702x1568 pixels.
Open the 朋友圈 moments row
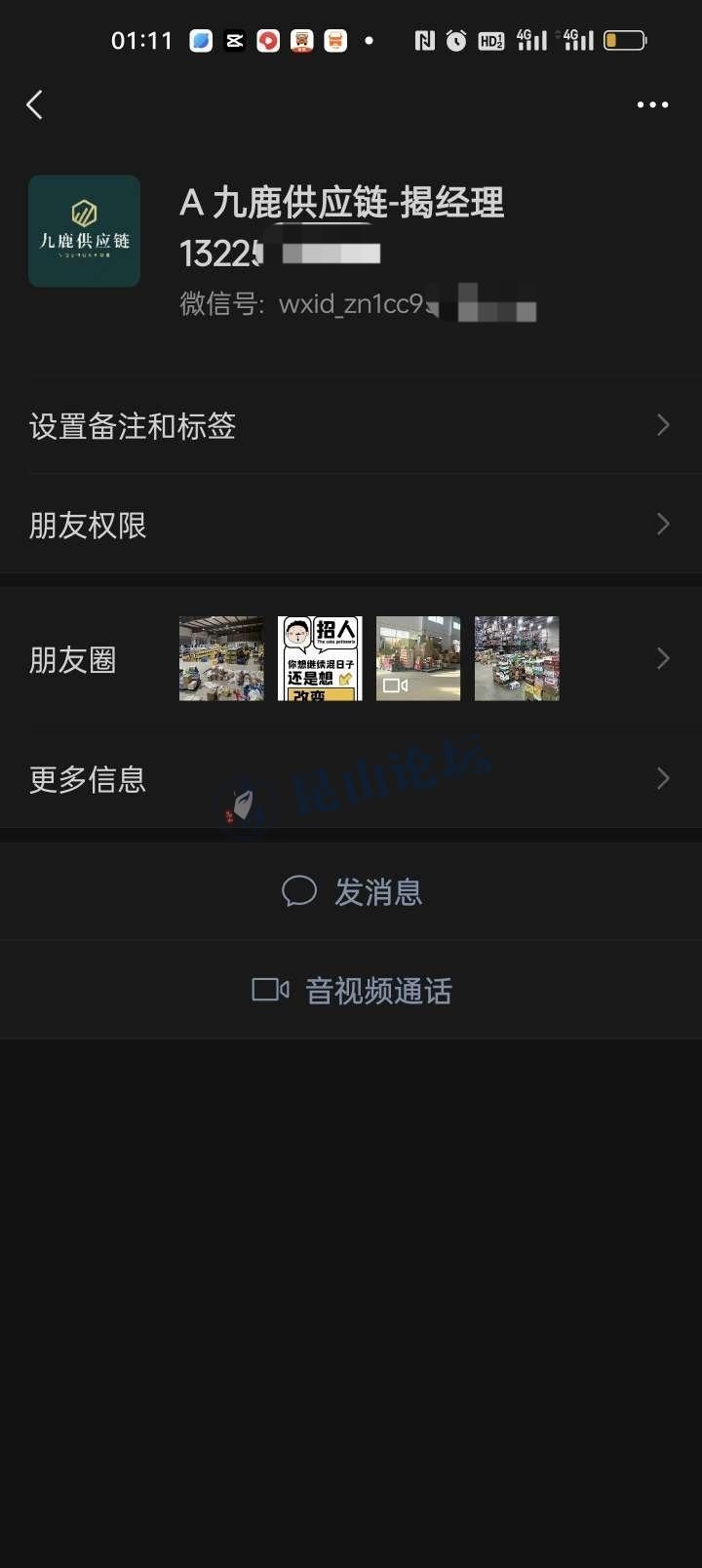pos(351,659)
